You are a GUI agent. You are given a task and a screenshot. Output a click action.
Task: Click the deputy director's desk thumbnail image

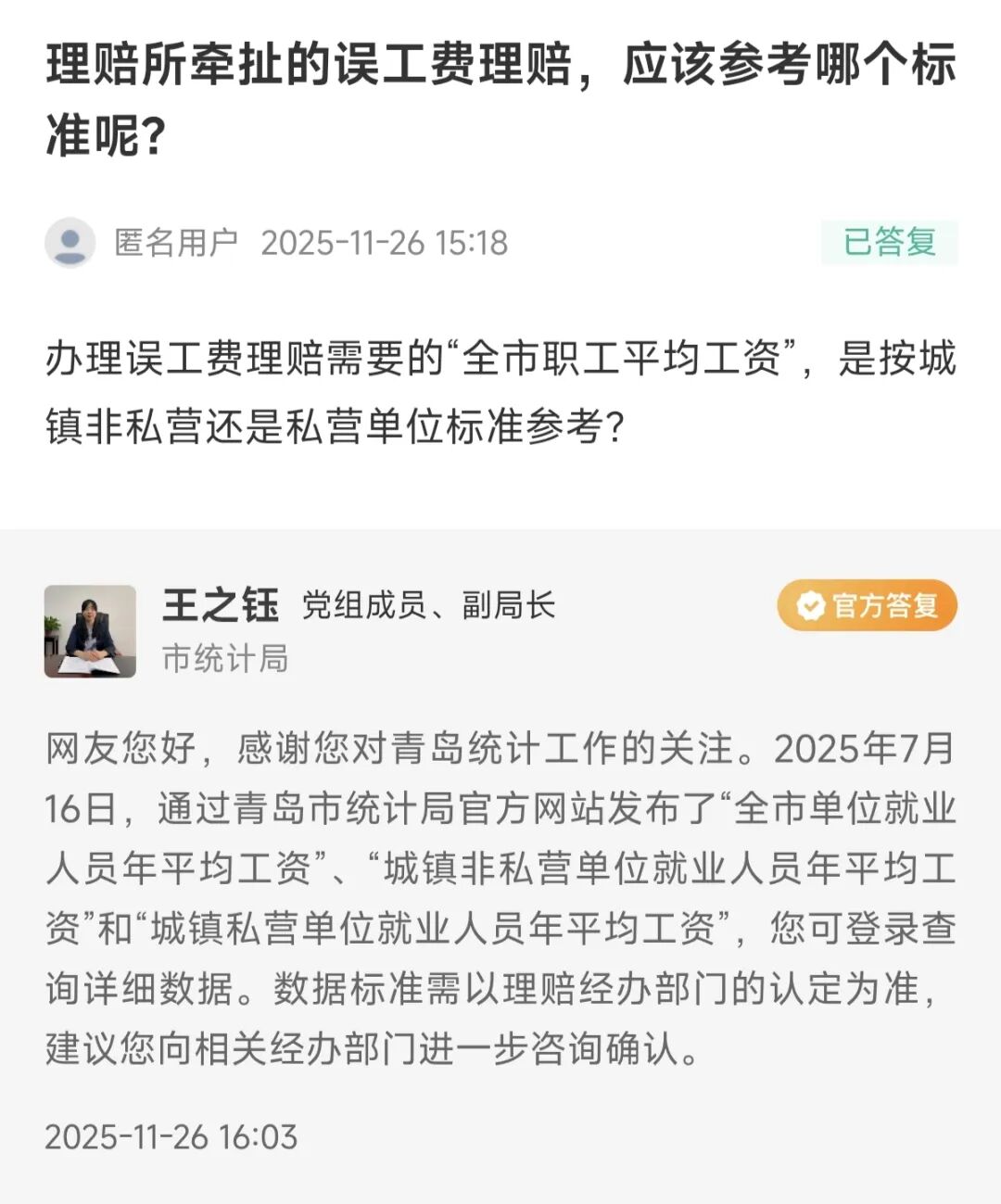coord(93,630)
